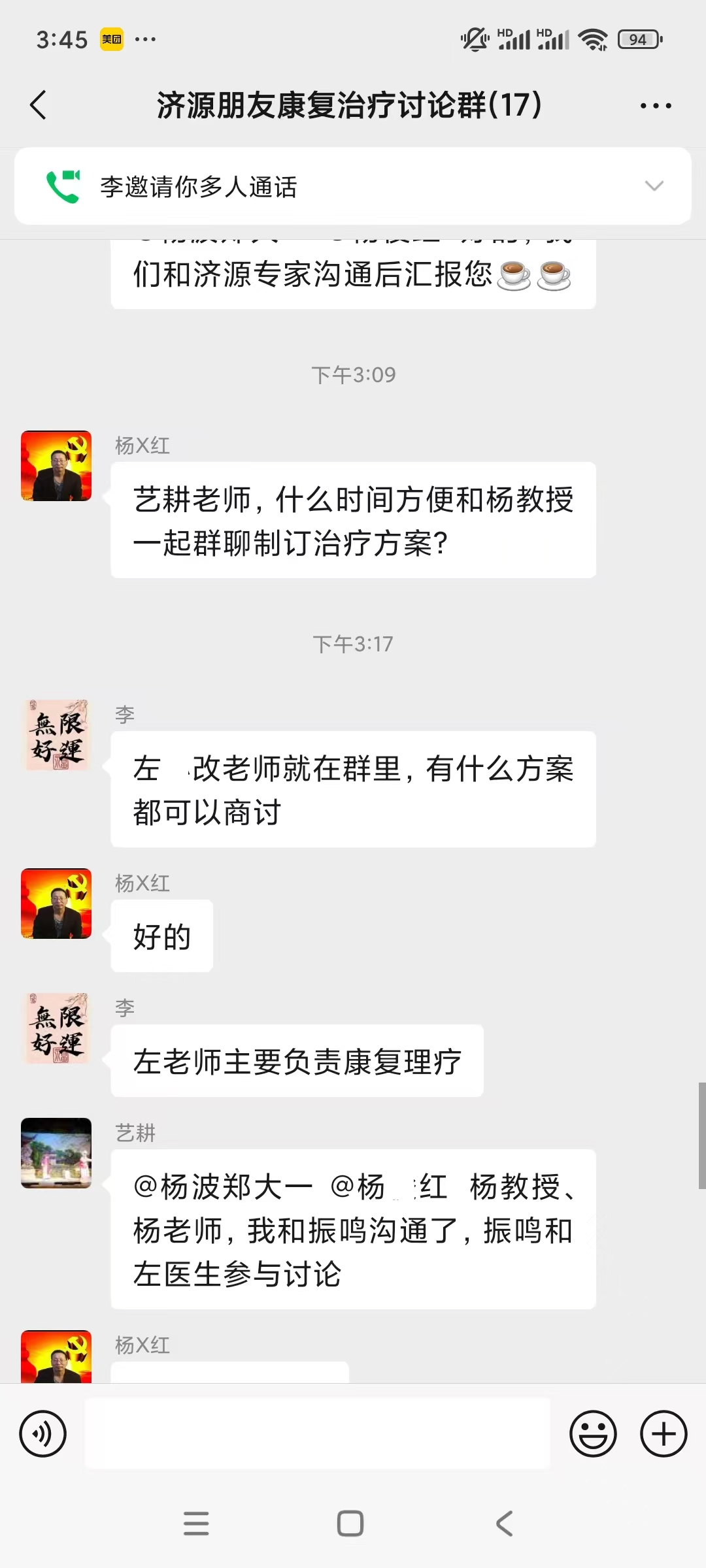This screenshot has width=706, height=1568.
Task: Switch to voice message input
Action: coord(43,1434)
